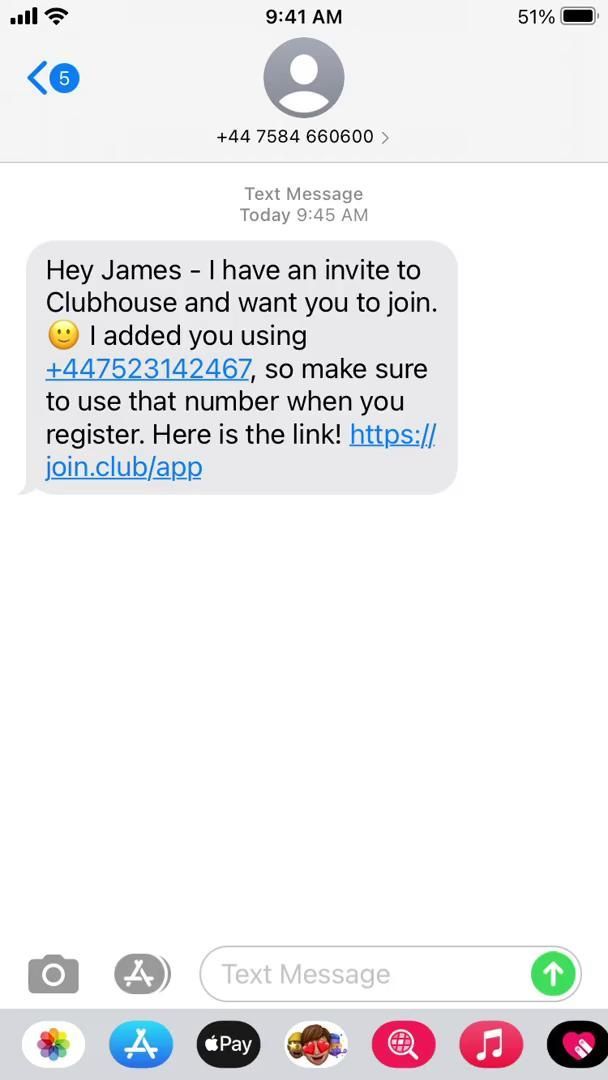Screen dimensions: 608x1080
Task: Open the images search app with the globe
Action: (x=403, y=1045)
